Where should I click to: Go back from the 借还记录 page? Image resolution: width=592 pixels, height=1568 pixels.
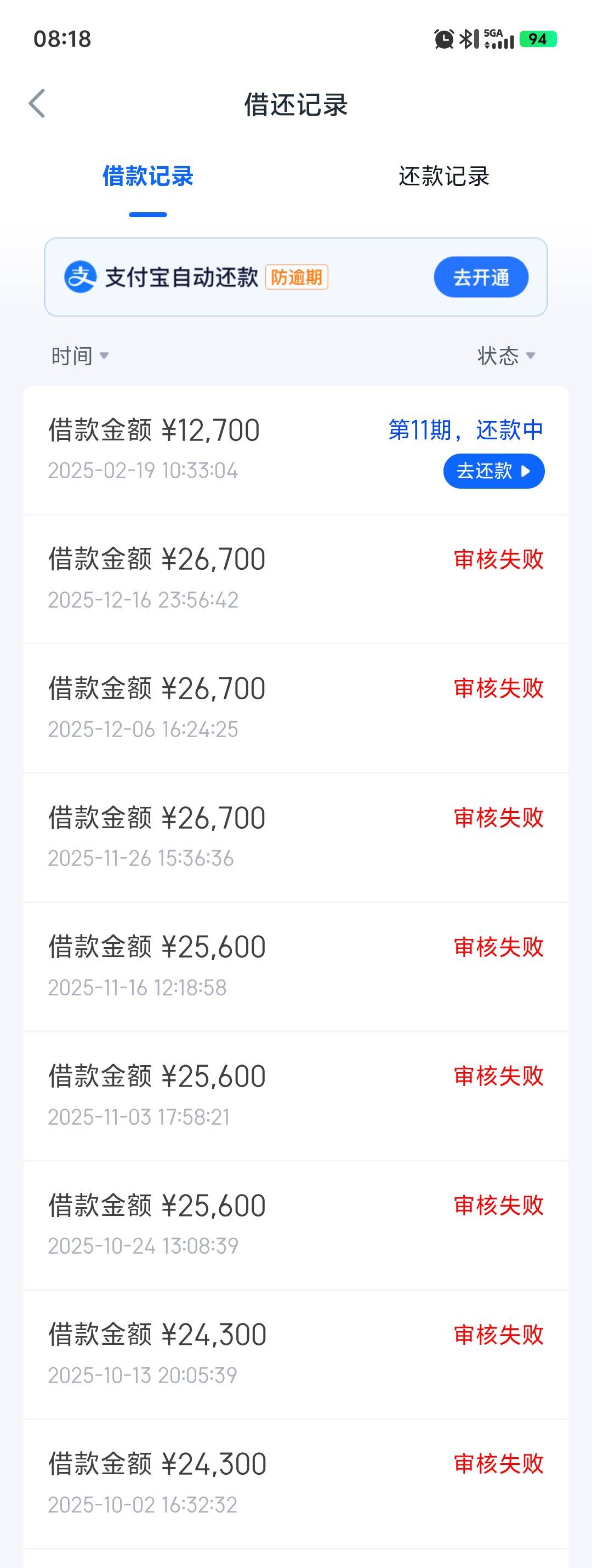(x=37, y=104)
